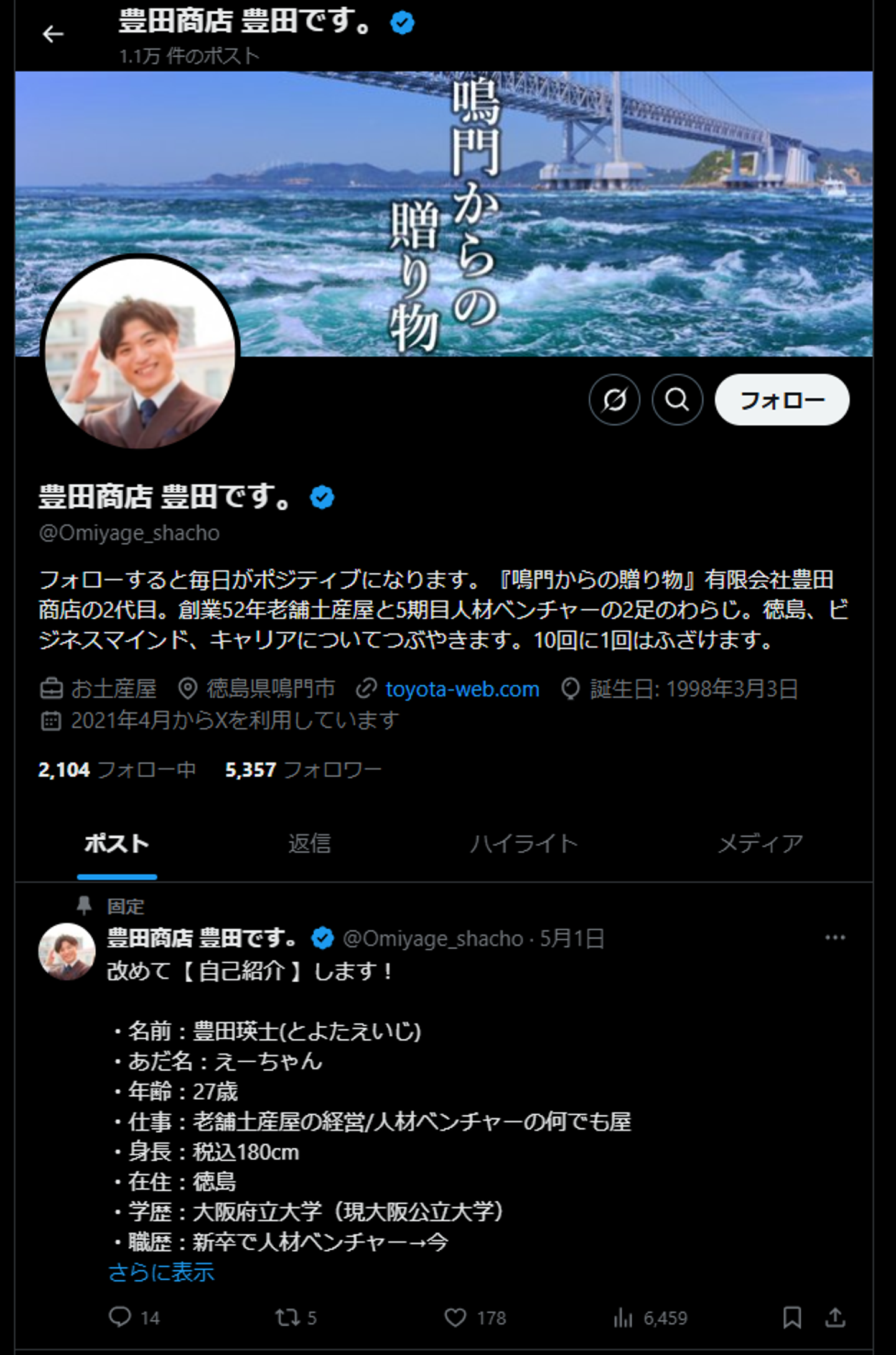
Task: Expand the post with さらに表示
Action: (x=161, y=1272)
